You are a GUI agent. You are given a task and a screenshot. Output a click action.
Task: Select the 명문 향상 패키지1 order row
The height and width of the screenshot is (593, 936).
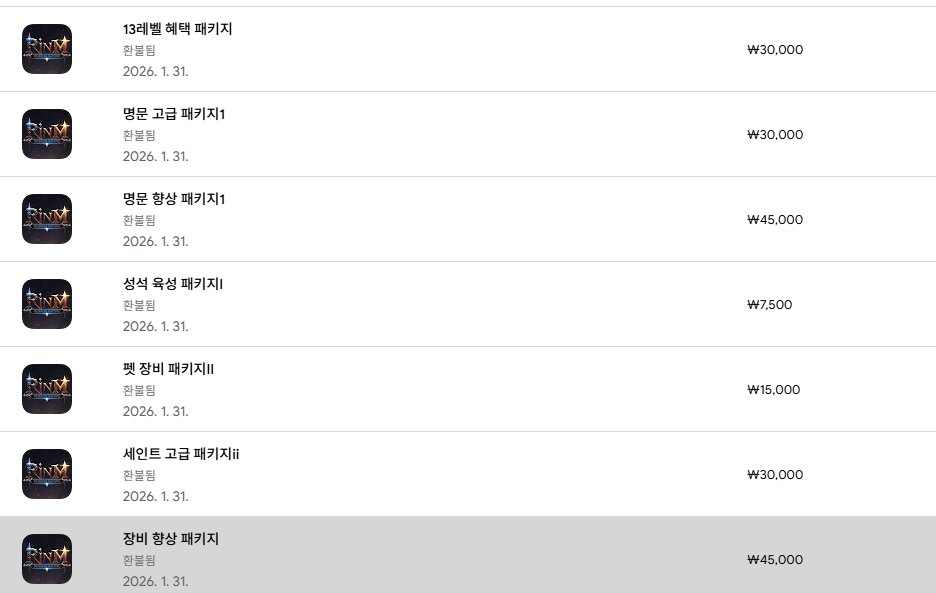174,199
